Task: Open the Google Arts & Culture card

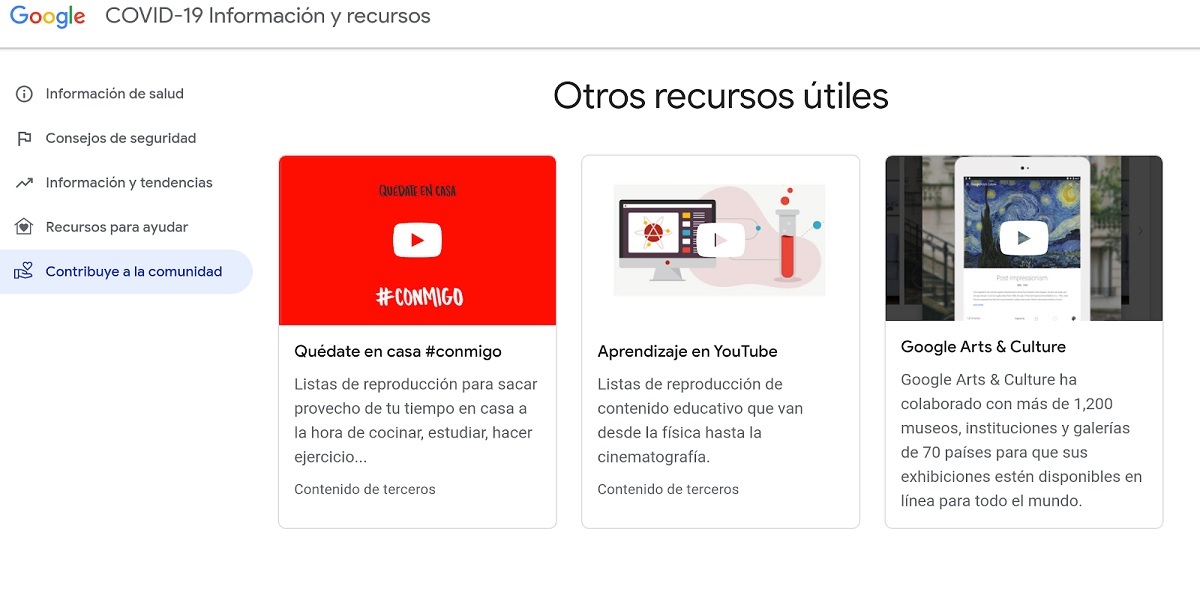Action: pos(1023,347)
